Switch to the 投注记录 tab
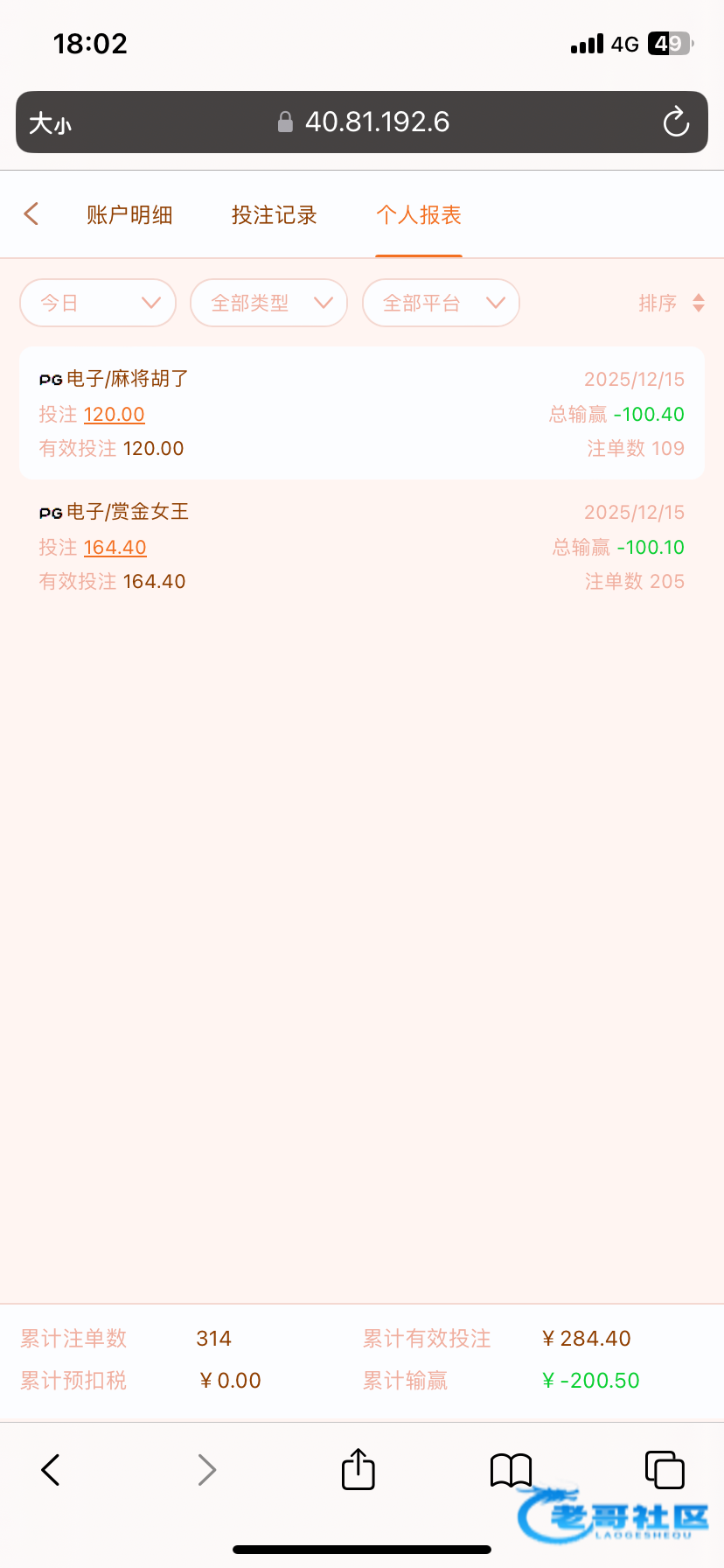This screenshot has width=724, height=1568. [x=274, y=215]
